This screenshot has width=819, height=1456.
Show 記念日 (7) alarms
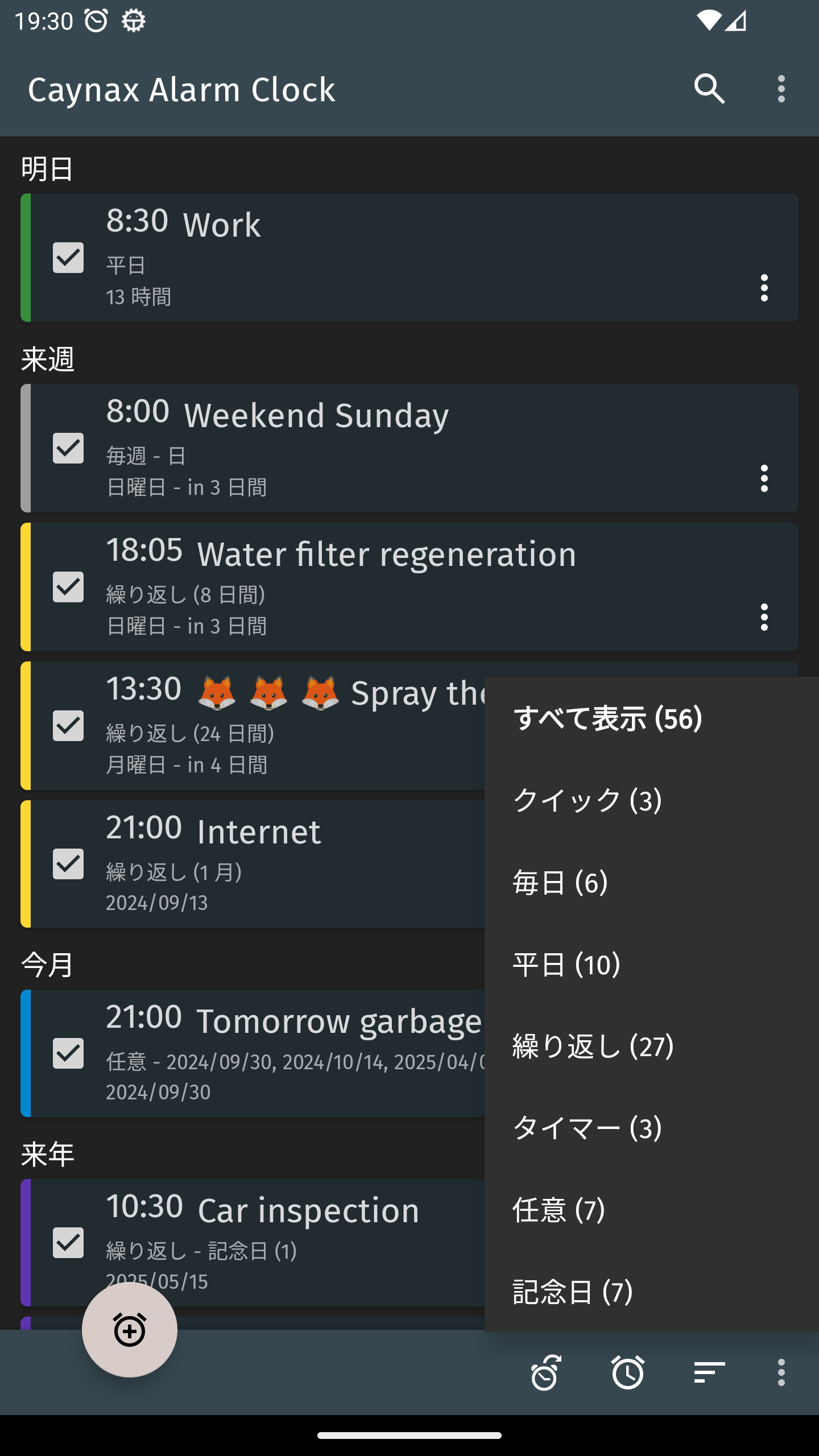[572, 1292]
